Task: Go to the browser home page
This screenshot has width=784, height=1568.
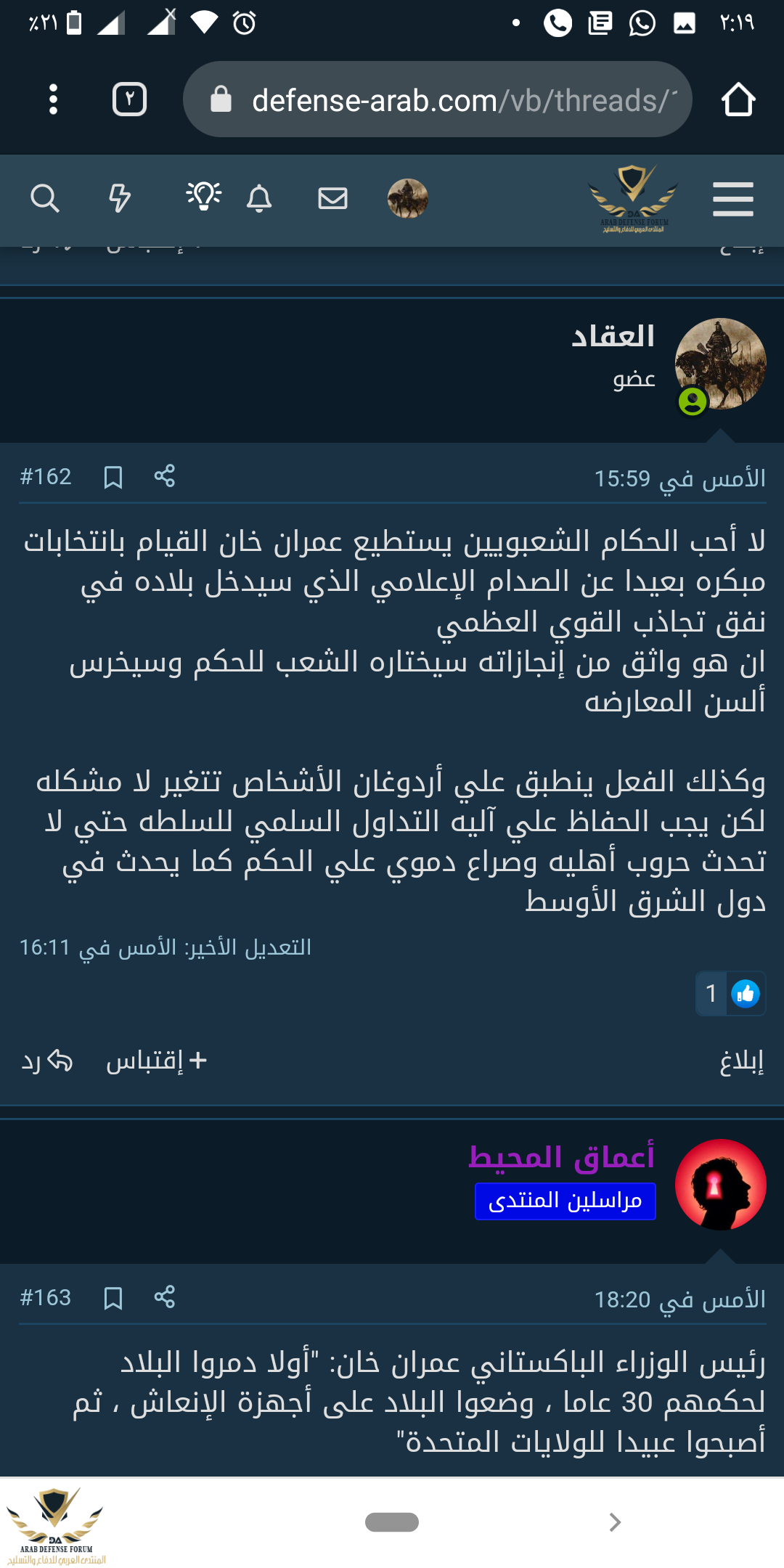Action: point(738,99)
